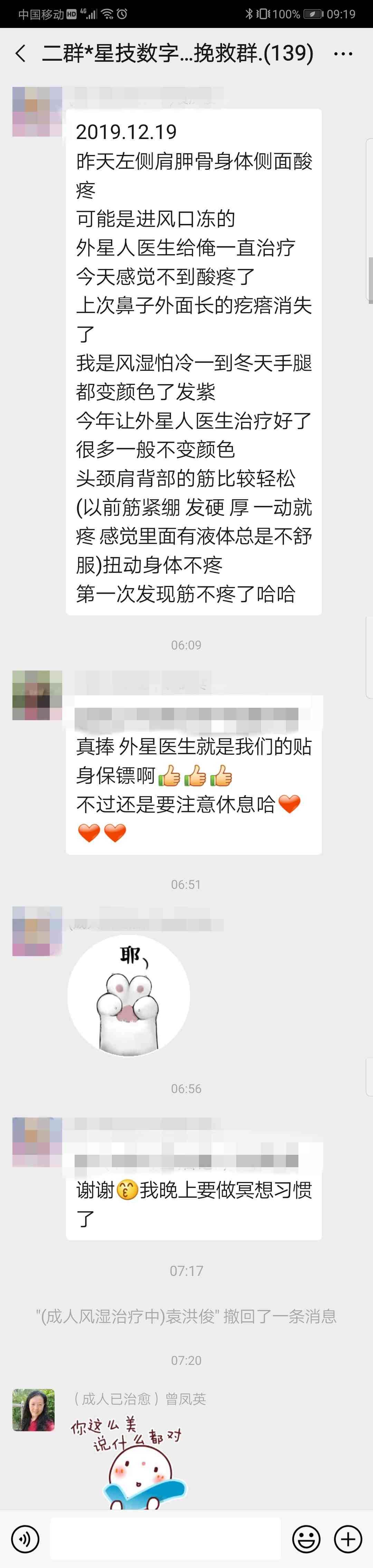Switch to voice message input

pos(25,1539)
